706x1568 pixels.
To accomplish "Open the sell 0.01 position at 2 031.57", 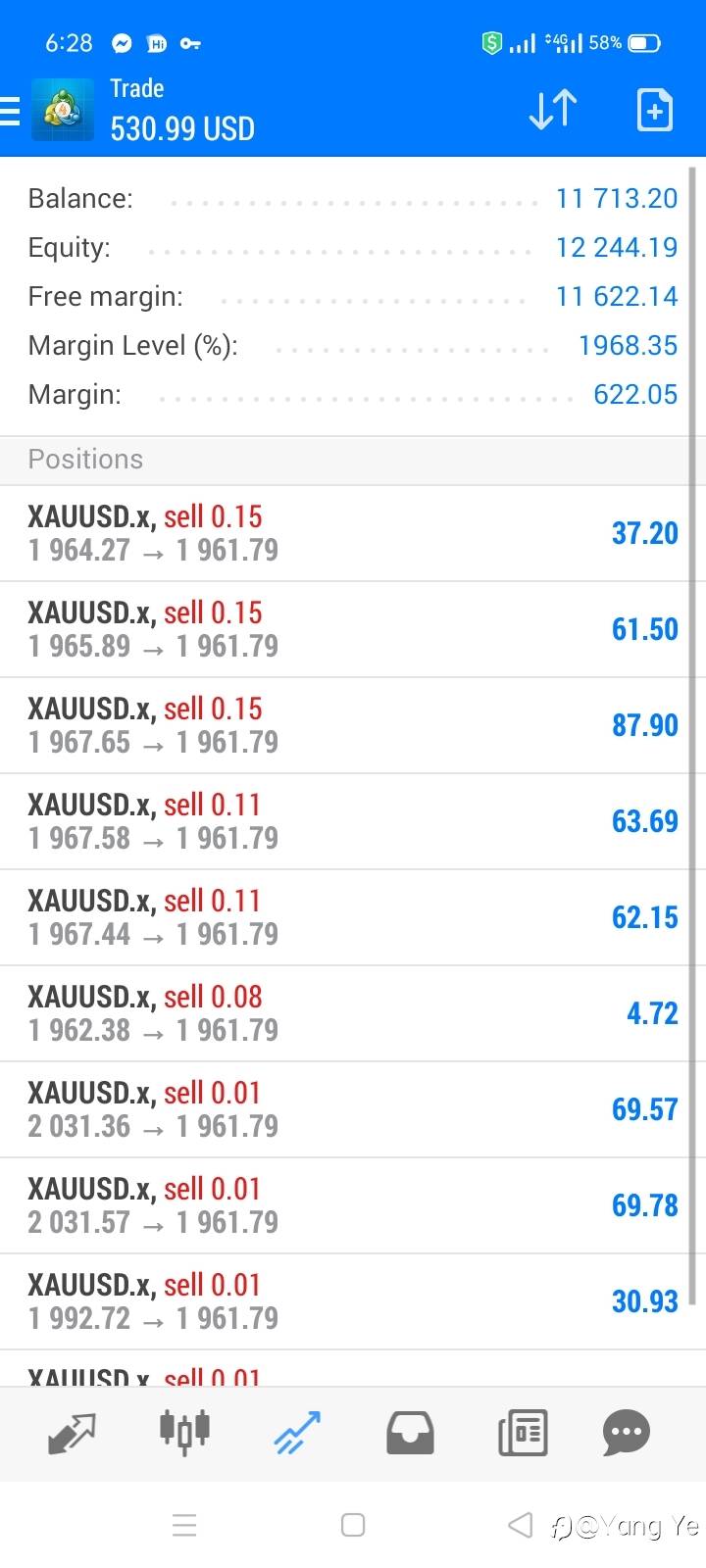I will click(353, 1205).
